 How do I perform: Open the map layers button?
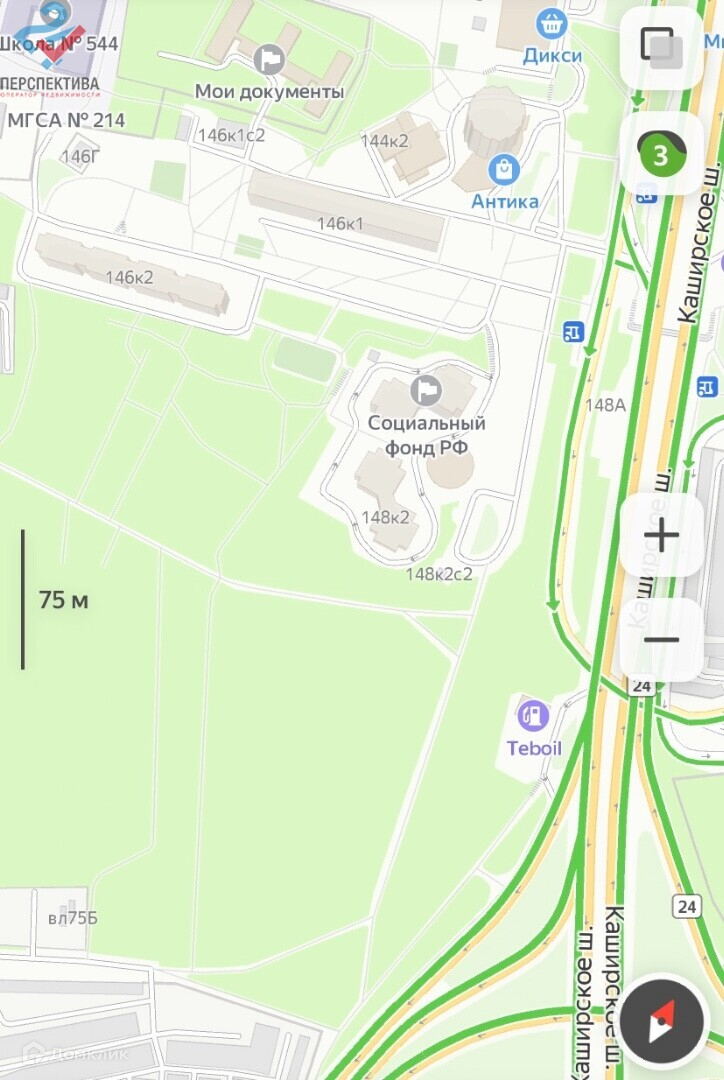pyautogui.click(x=661, y=47)
